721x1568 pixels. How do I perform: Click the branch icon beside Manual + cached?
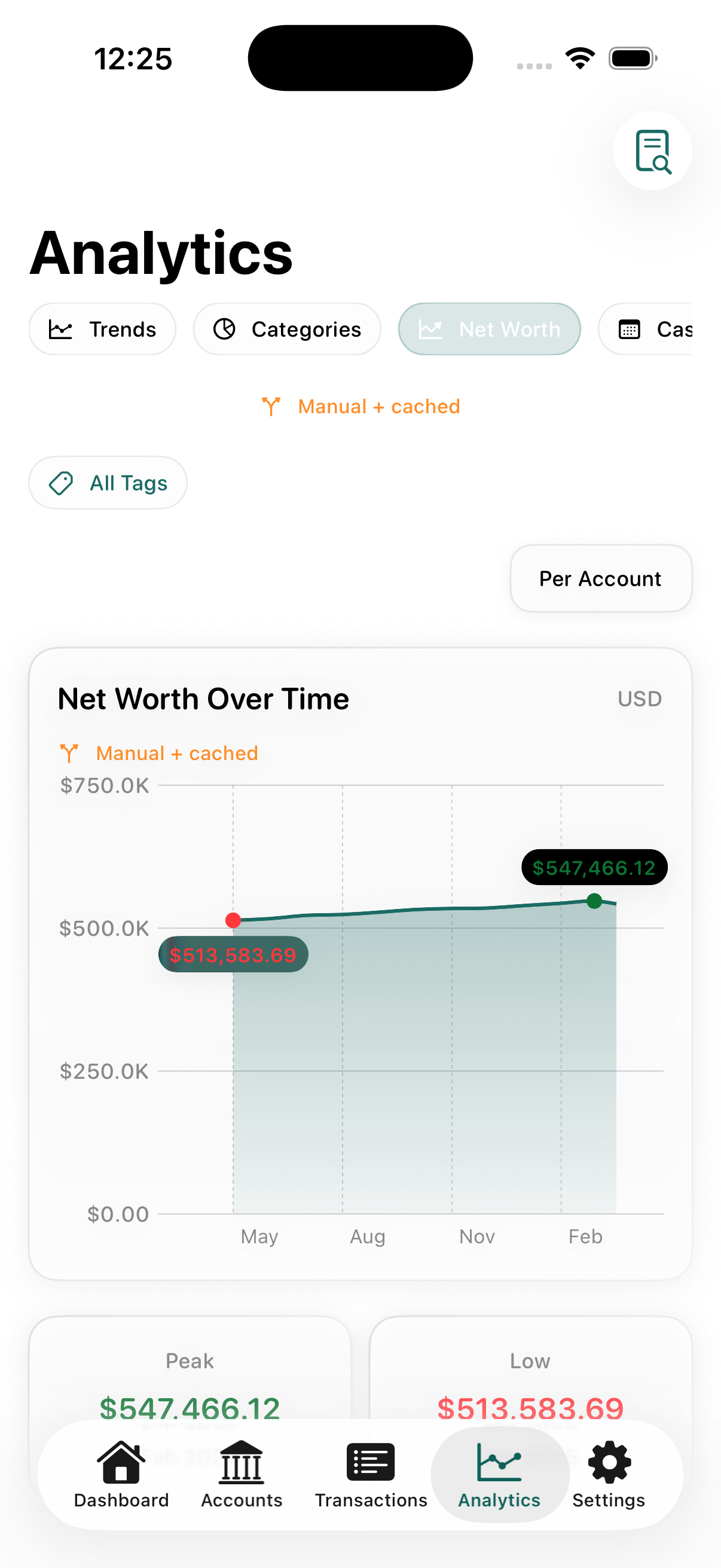[x=272, y=406]
